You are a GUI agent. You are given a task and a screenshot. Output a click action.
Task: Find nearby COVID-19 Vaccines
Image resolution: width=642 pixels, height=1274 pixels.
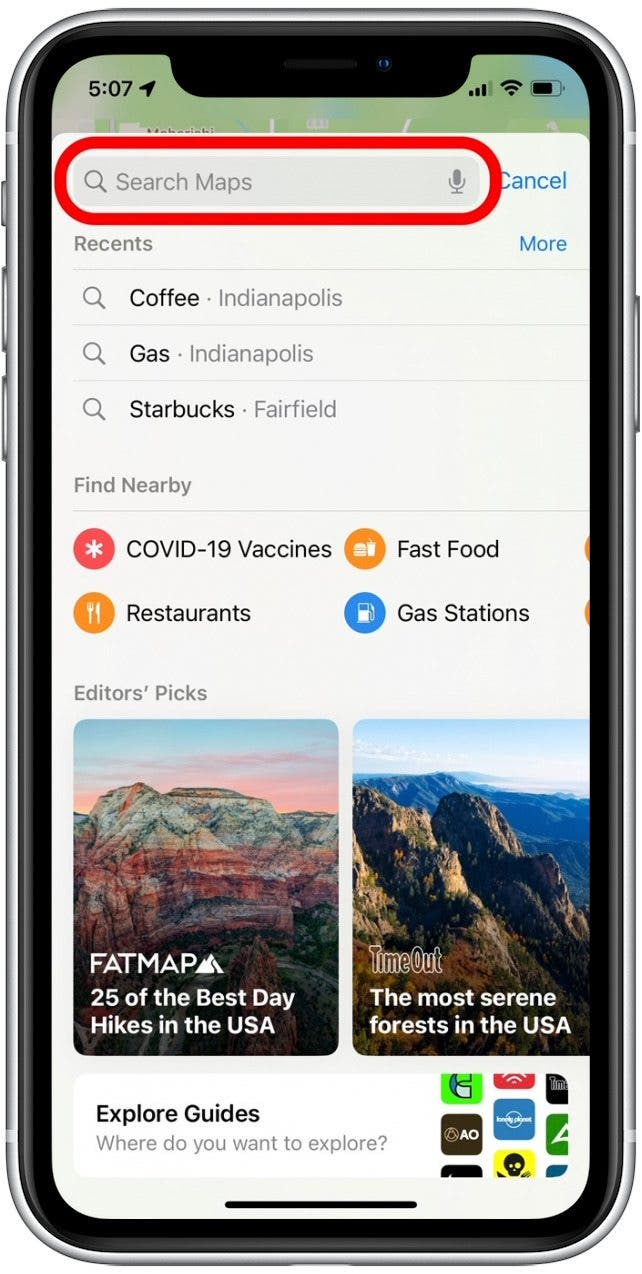(203, 549)
